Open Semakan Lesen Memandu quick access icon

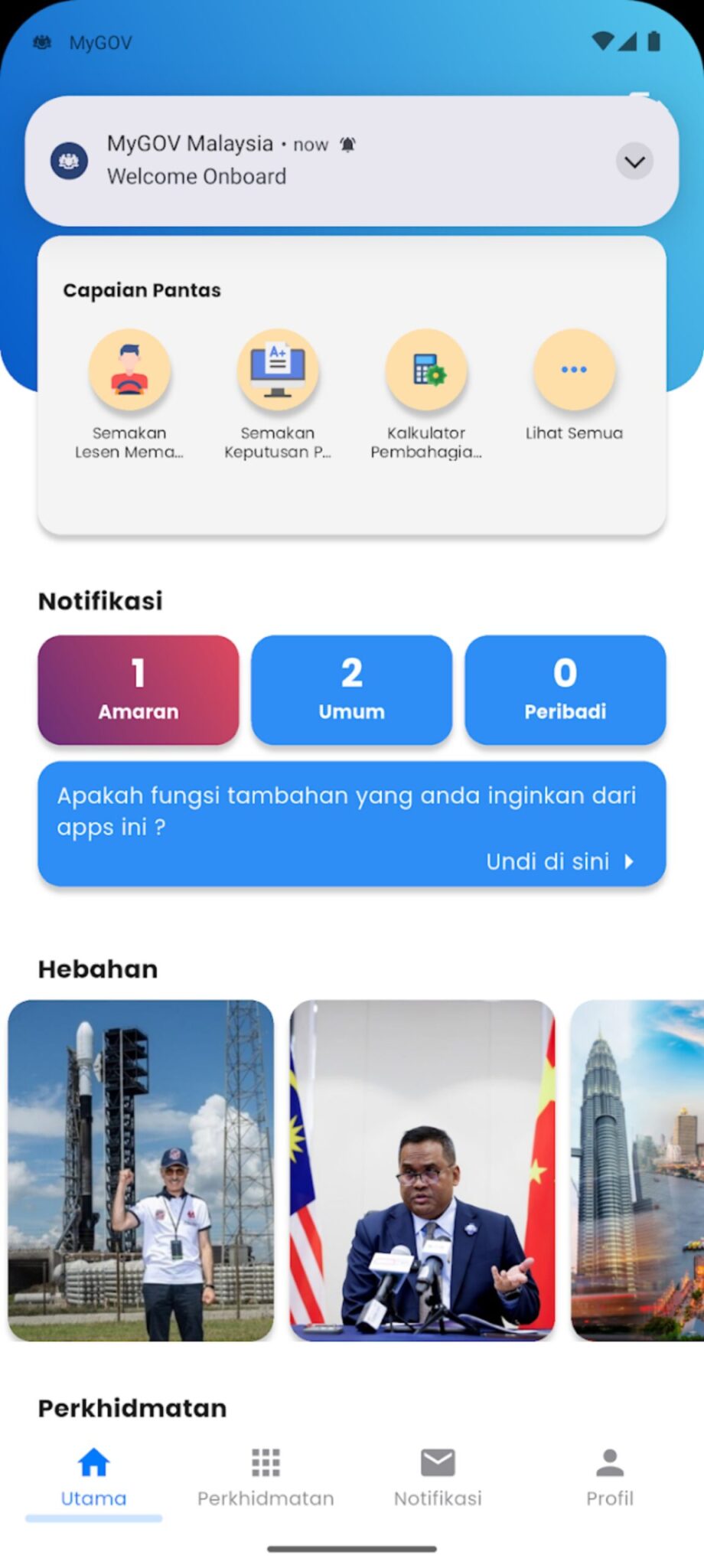pos(131,370)
